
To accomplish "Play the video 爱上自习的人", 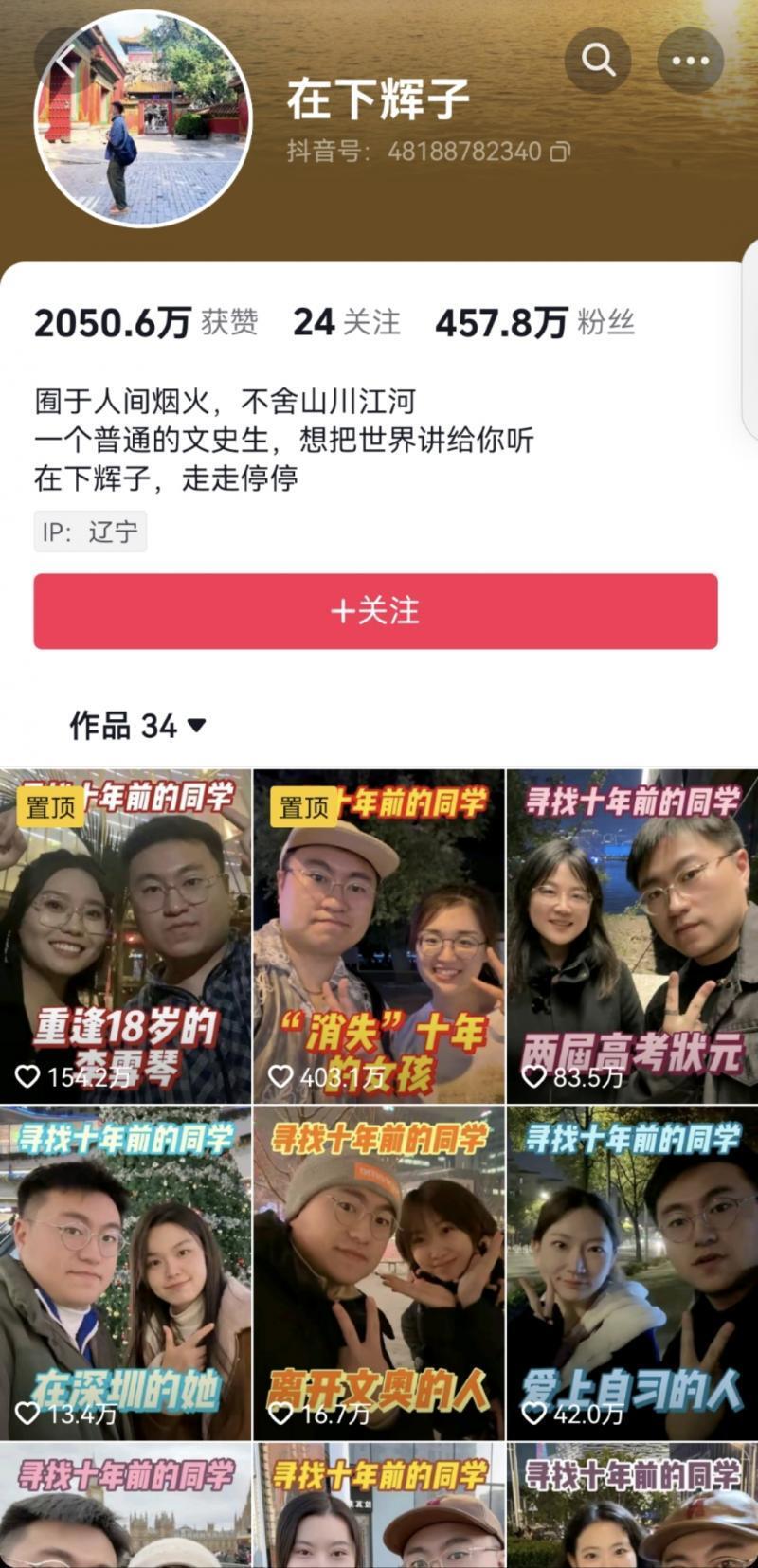I will (632, 1274).
